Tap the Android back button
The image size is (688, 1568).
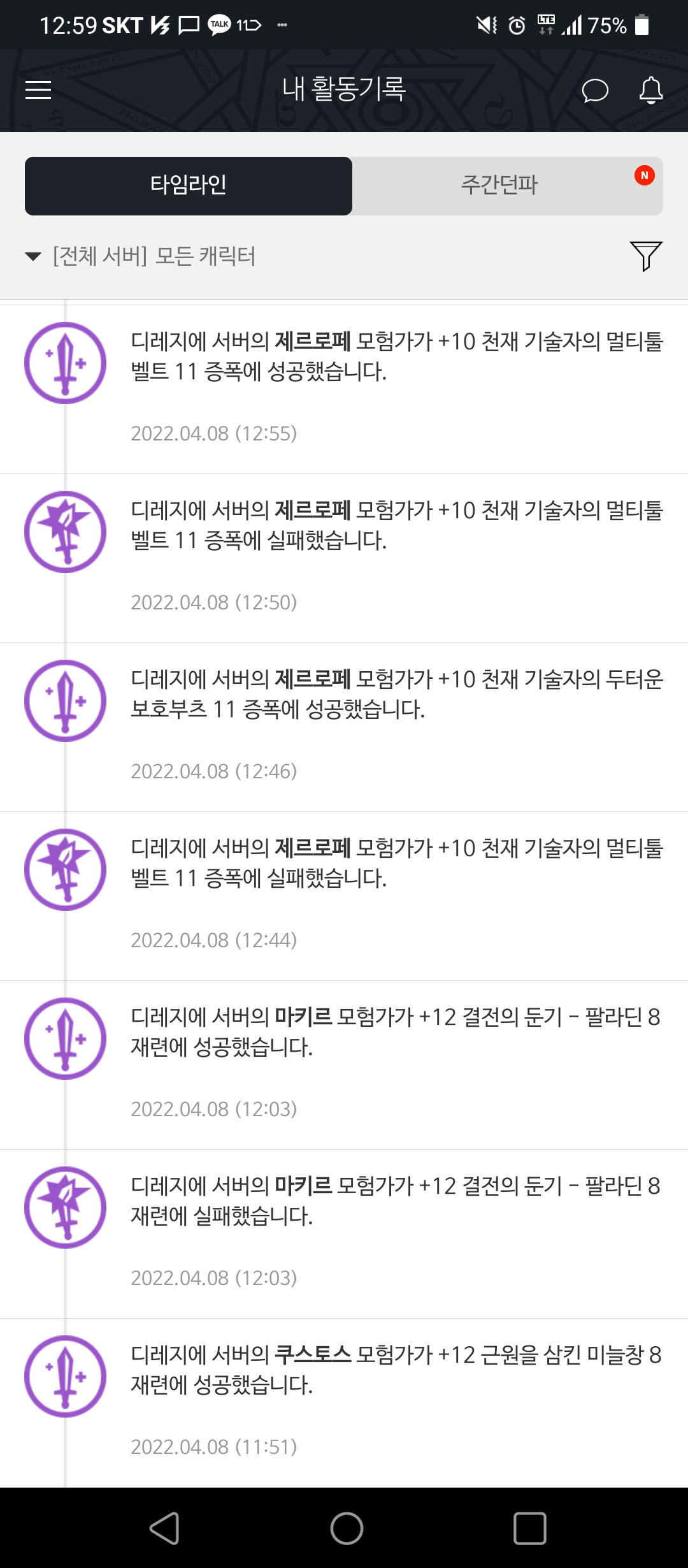pos(165,1528)
